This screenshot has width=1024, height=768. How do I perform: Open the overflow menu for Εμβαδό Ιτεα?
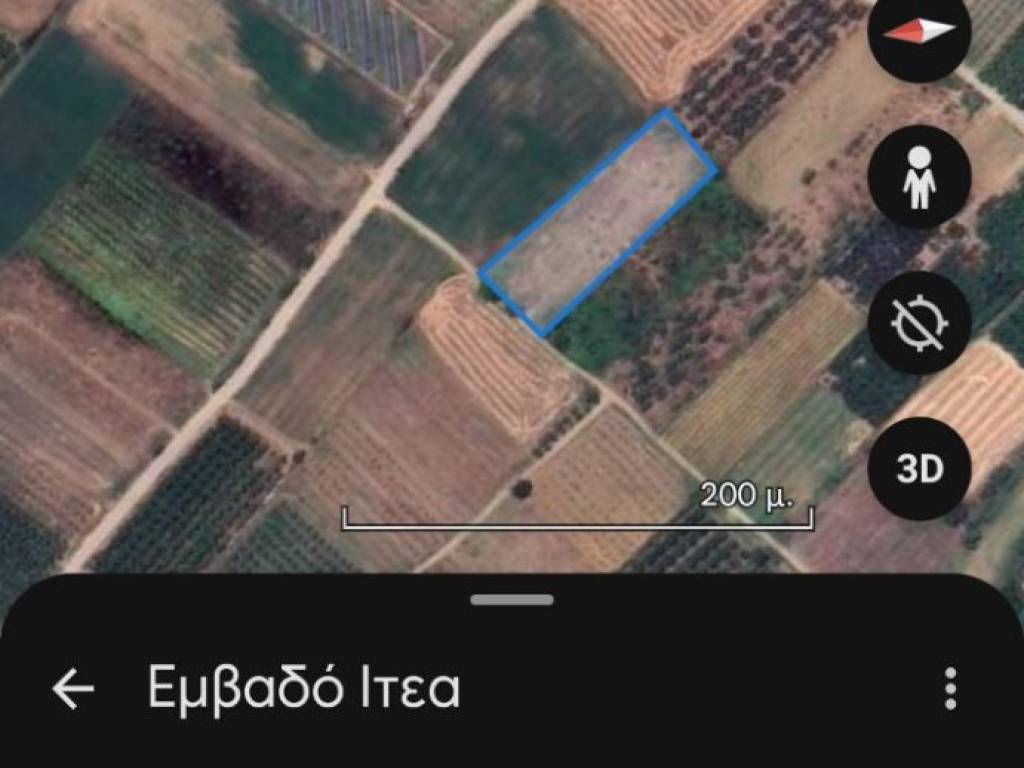tap(950, 689)
